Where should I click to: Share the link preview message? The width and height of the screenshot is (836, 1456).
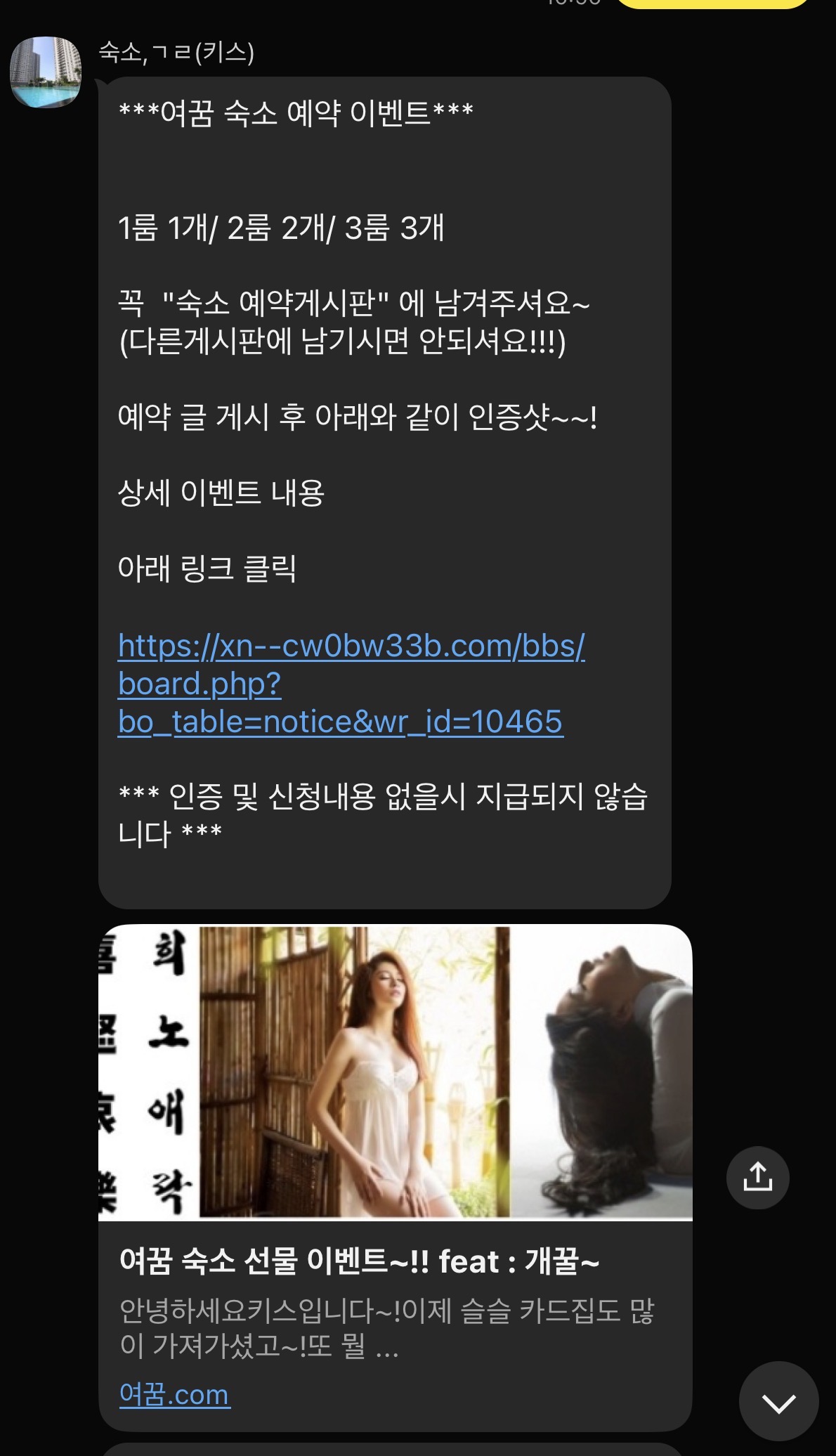click(x=757, y=1178)
